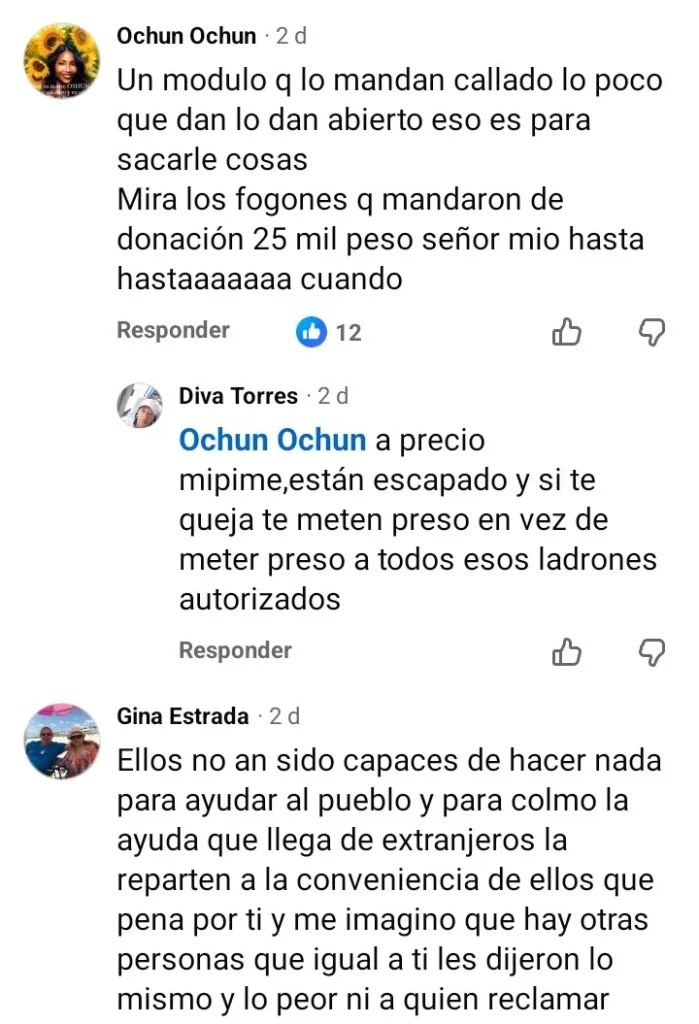Dislike Diva Torres's reply
Screen dimensions: 699x1024
point(651,652)
